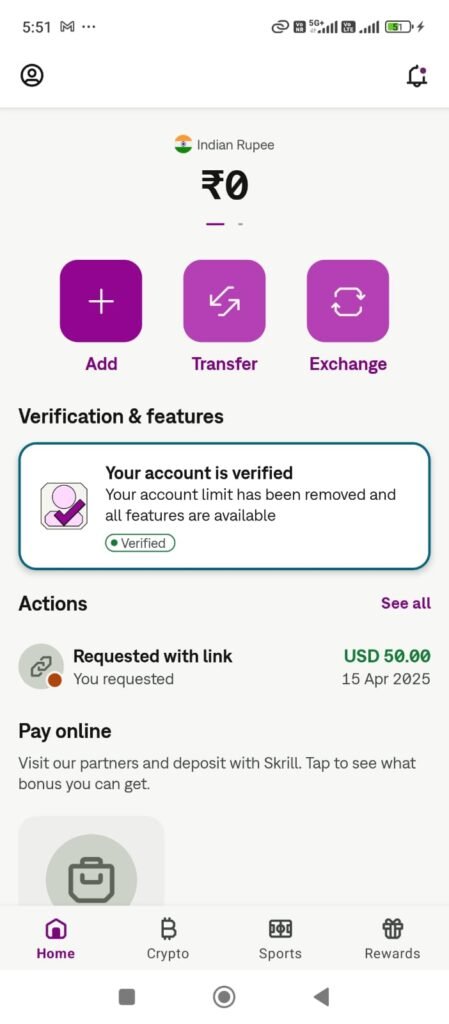
Task: Go to the Rewards tab
Action: tap(392, 939)
